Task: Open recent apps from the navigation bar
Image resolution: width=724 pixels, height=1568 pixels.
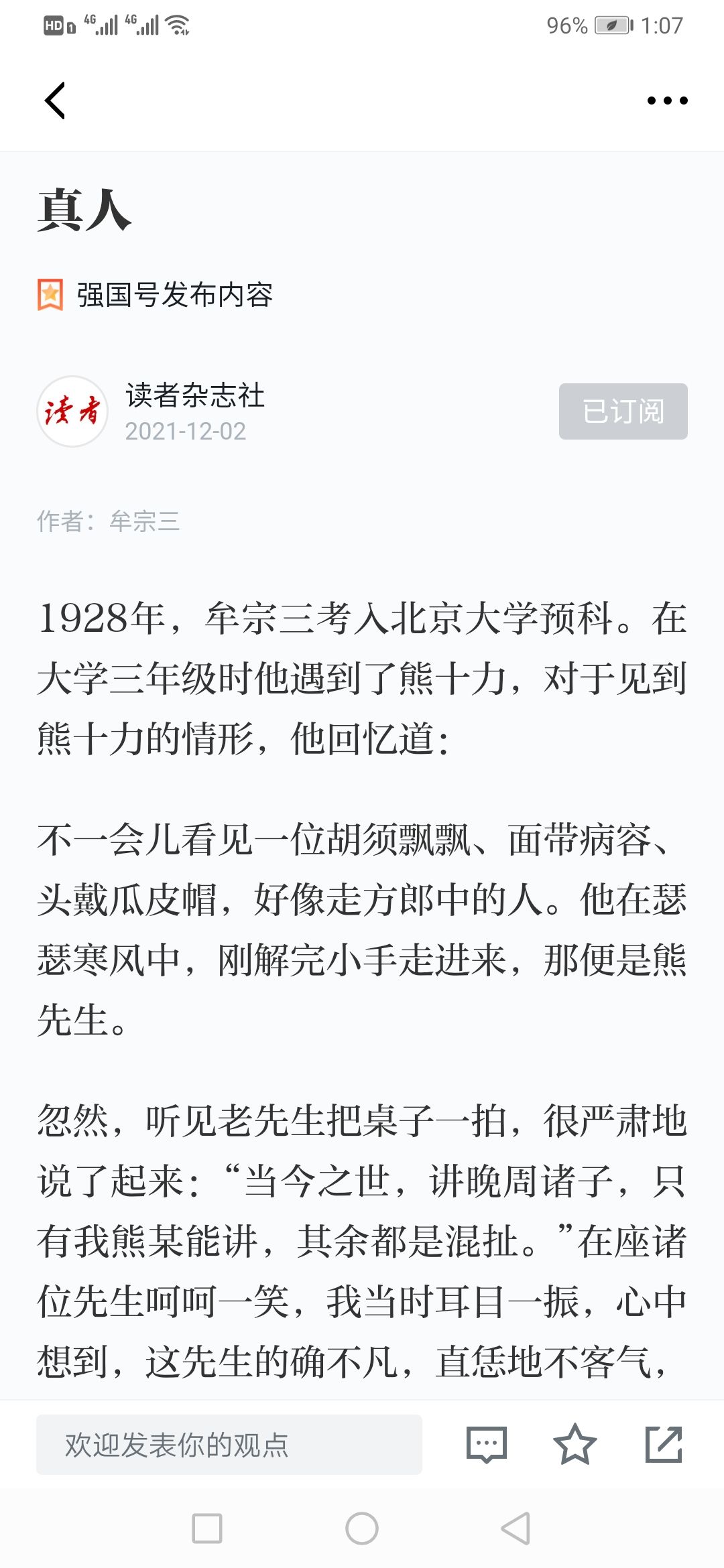Action: tap(207, 1529)
